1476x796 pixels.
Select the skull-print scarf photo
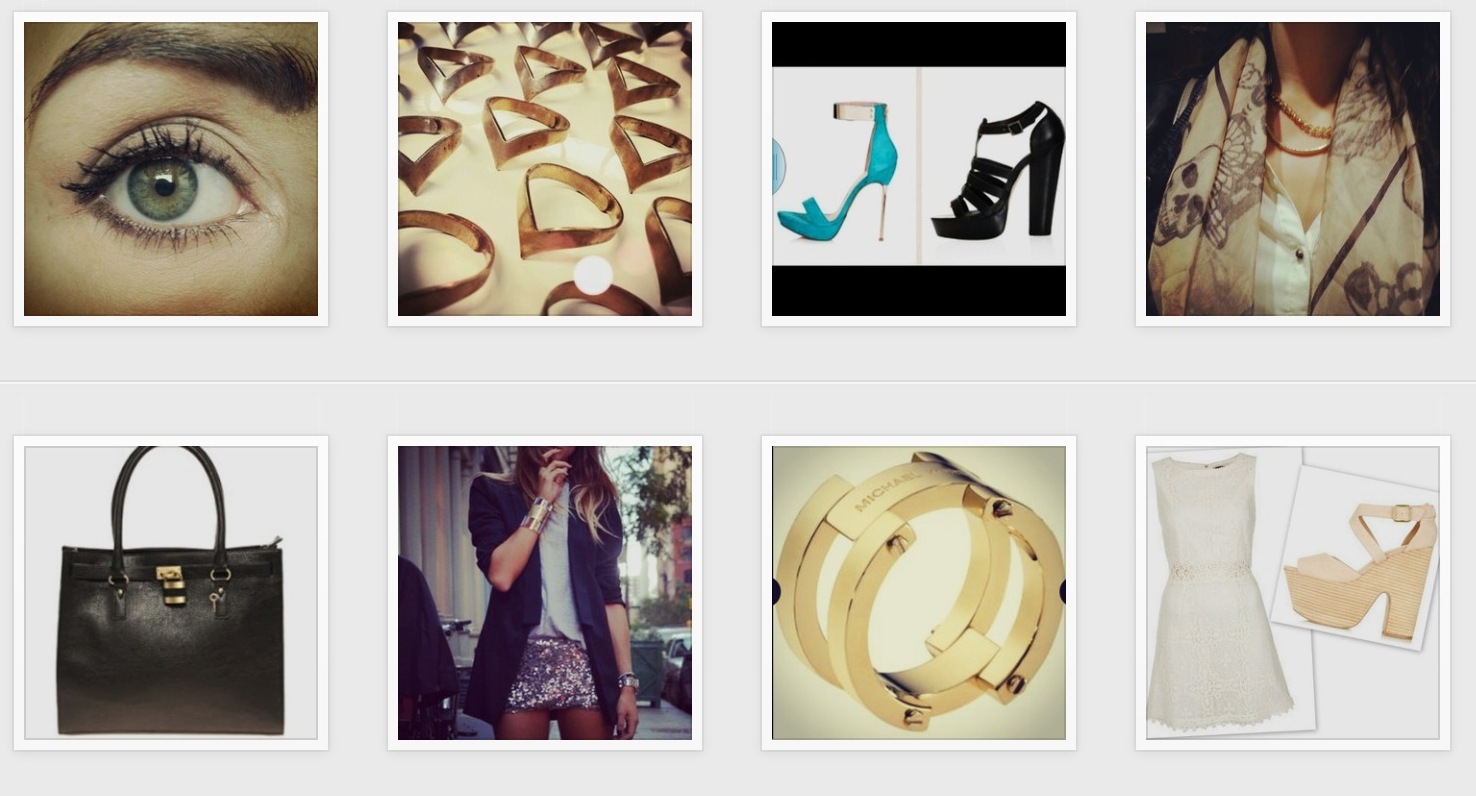(x=1293, y=169)
